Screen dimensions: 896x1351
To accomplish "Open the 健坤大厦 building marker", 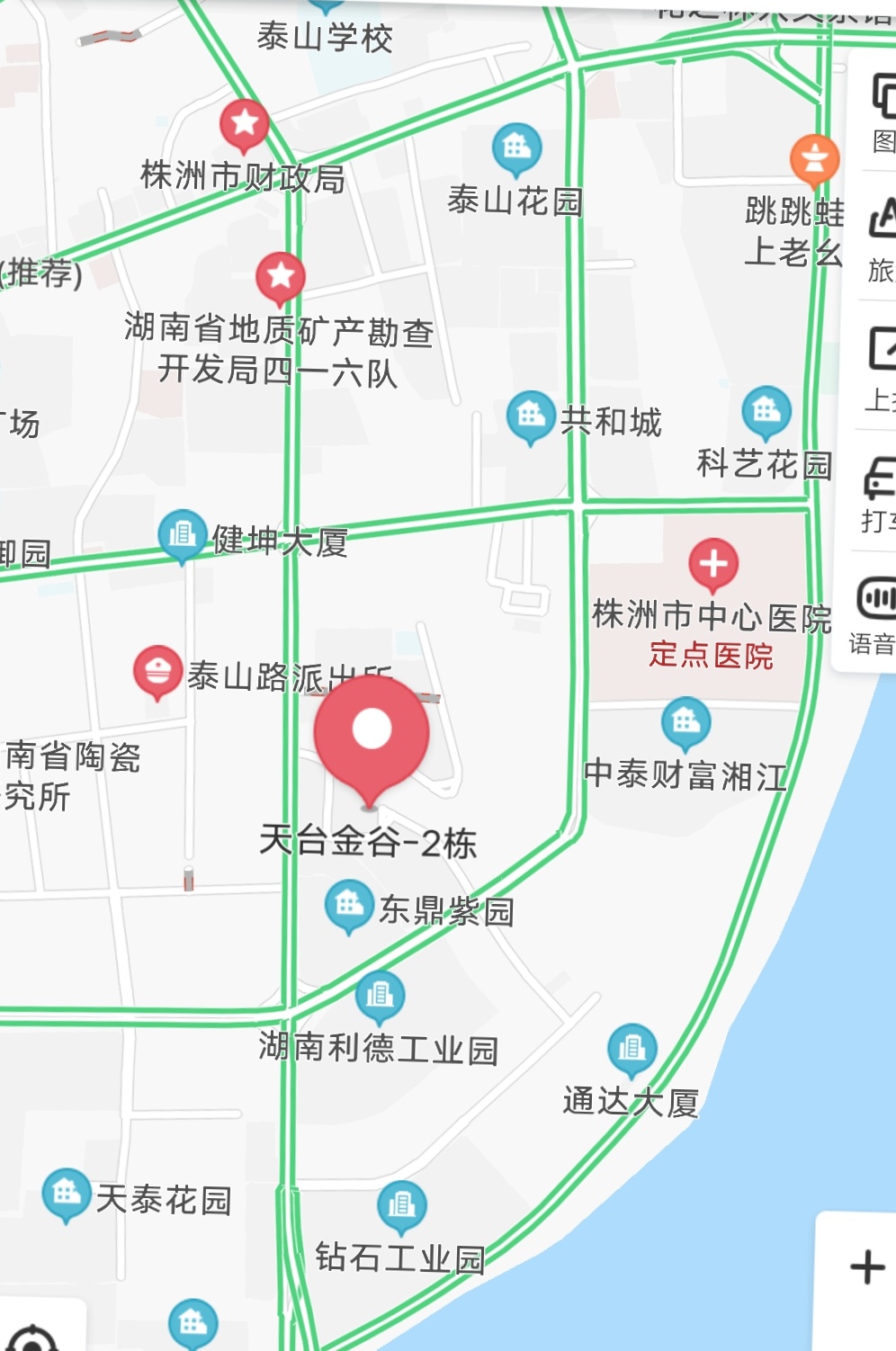I will click(x=183, y=535).
